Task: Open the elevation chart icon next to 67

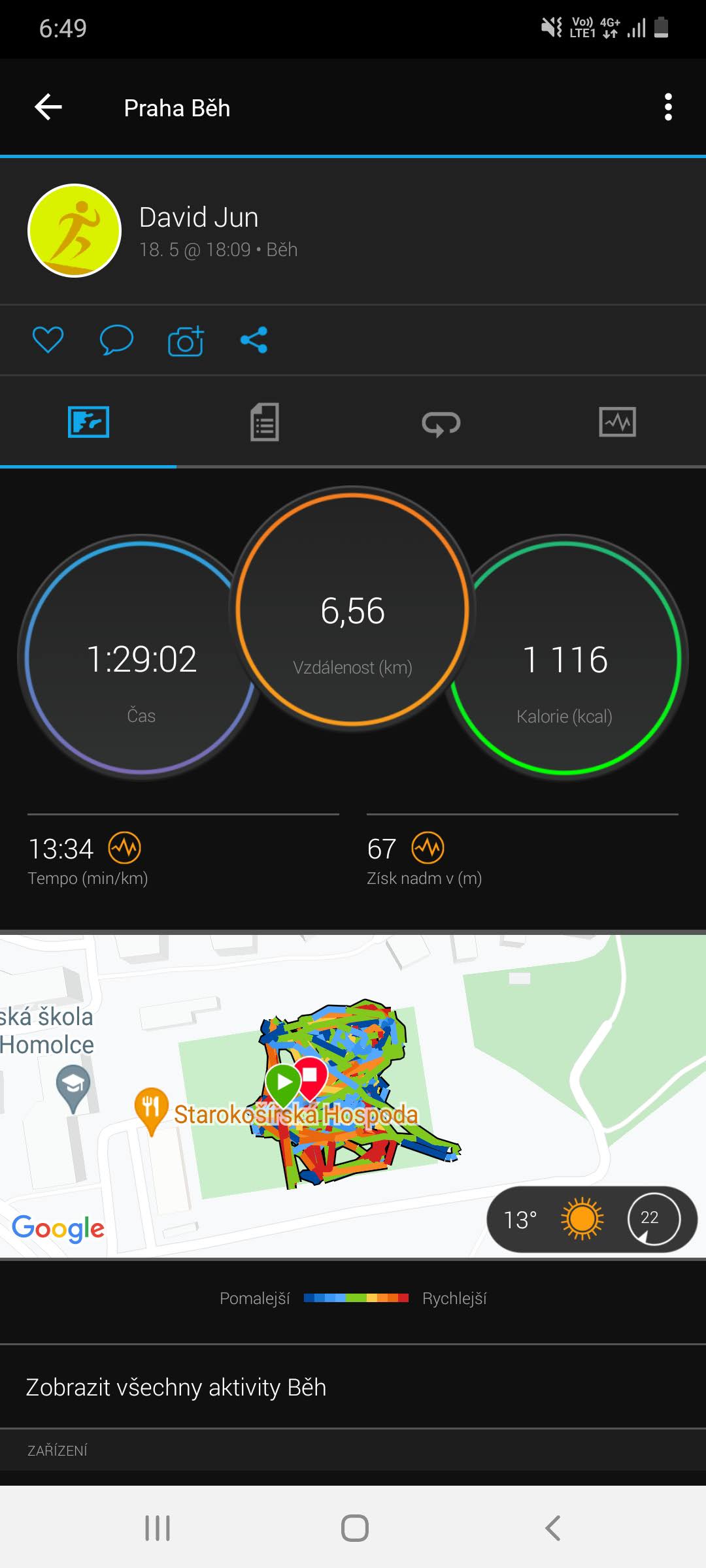Action: click(428, 848)
